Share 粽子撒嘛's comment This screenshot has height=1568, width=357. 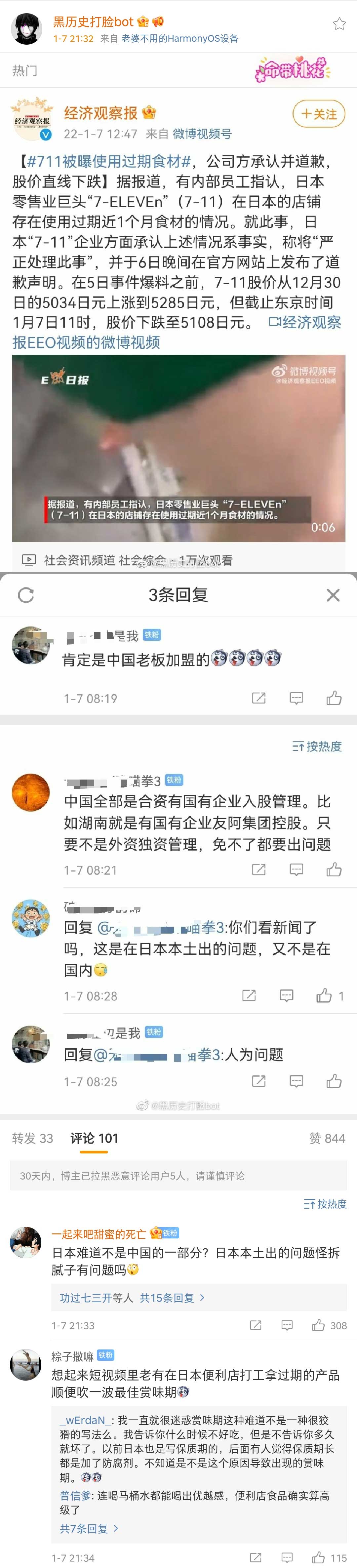(x=256, y=1558)
